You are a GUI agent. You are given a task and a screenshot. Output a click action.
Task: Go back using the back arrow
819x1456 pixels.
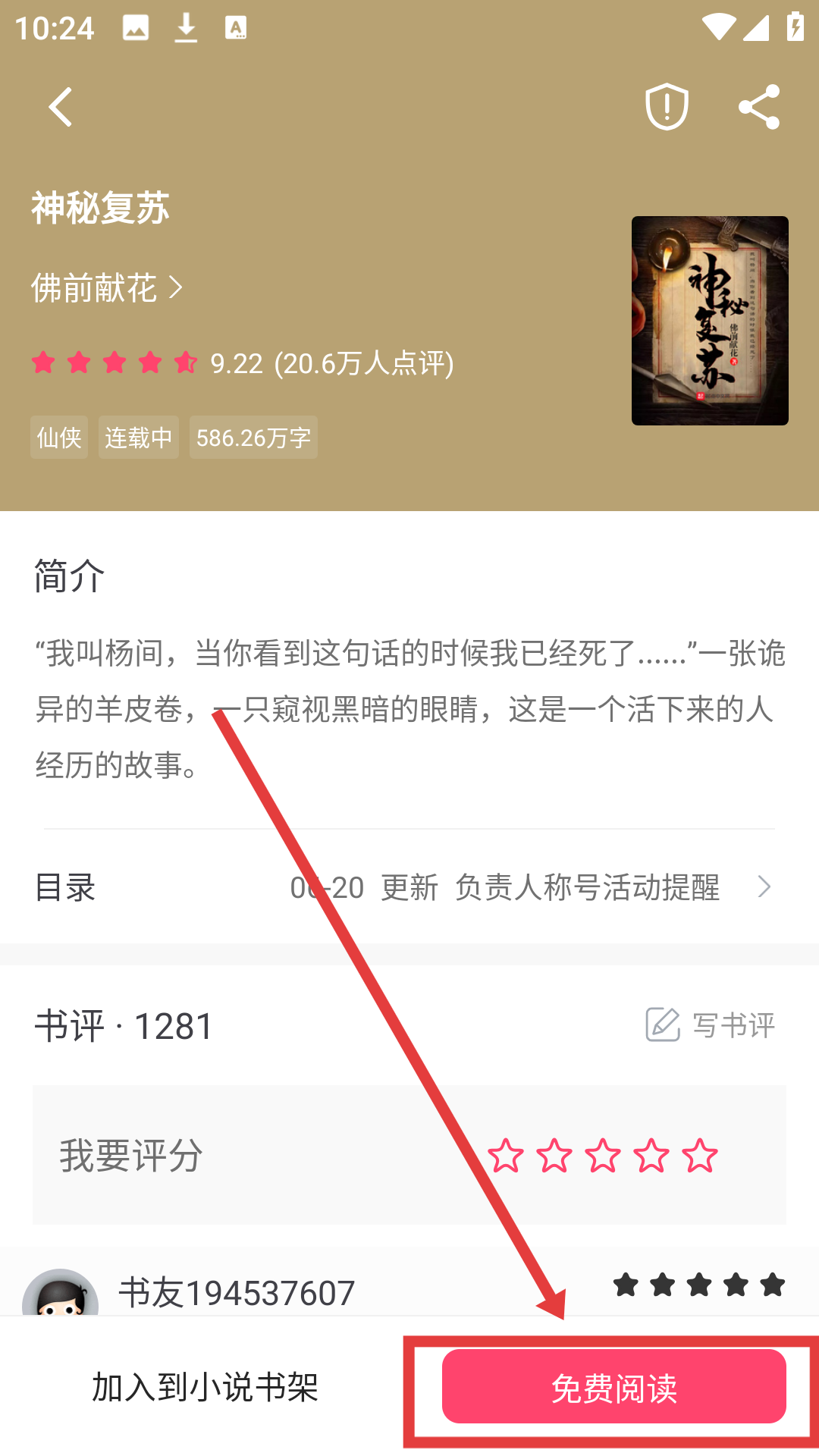pyautogui.click(x=61, y=107)
